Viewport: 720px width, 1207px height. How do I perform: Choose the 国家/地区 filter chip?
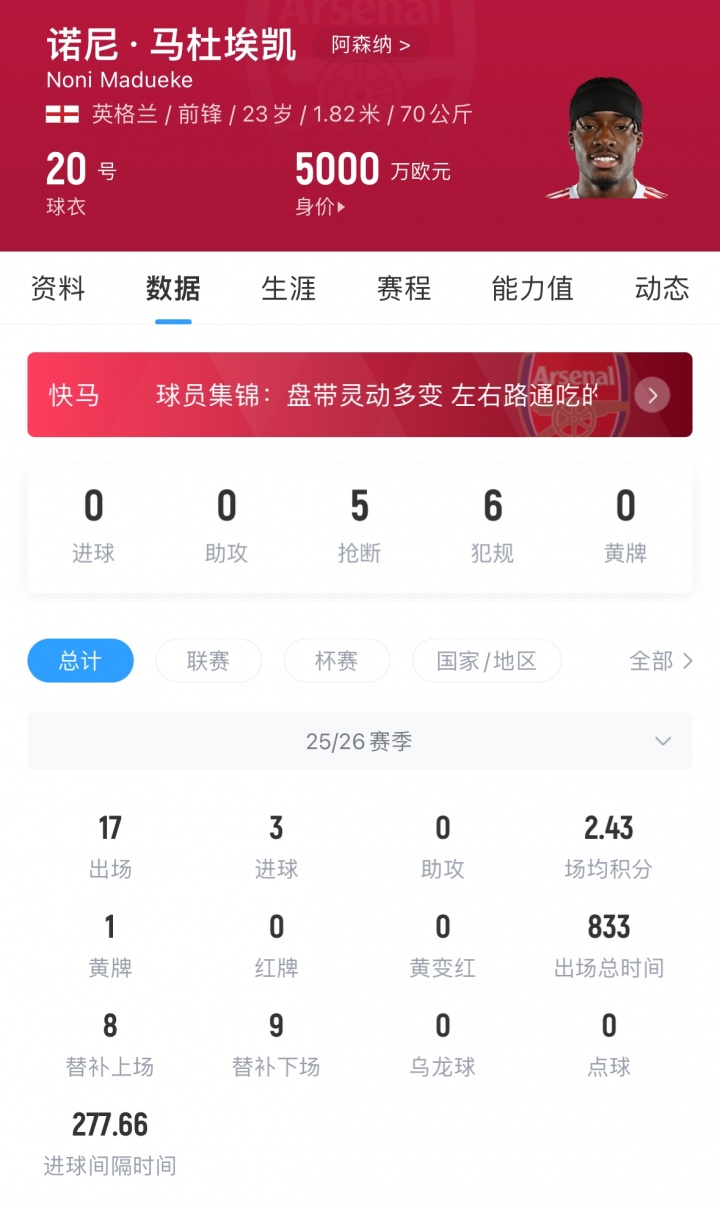coord(486,660)
